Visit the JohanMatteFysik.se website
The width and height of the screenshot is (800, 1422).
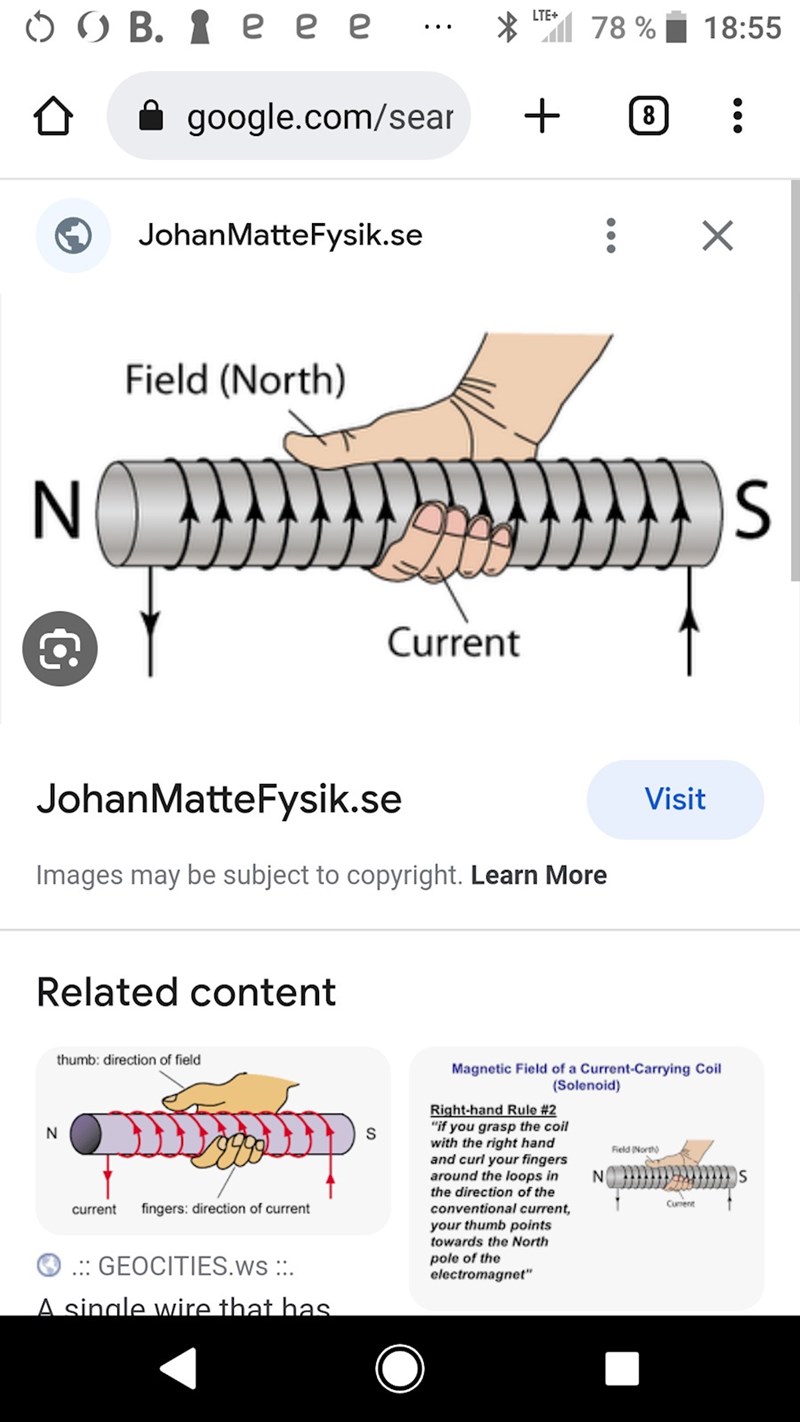(x=675, y=799)
